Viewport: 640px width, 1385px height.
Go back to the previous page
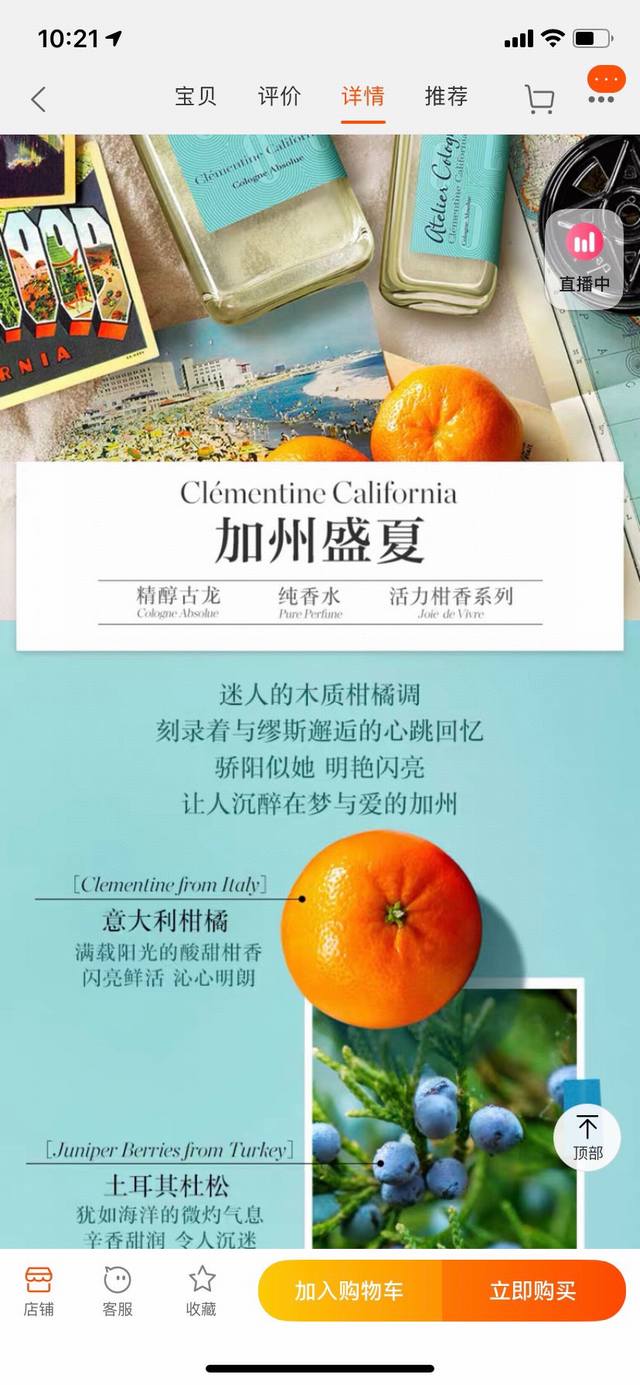click(38, 99)
